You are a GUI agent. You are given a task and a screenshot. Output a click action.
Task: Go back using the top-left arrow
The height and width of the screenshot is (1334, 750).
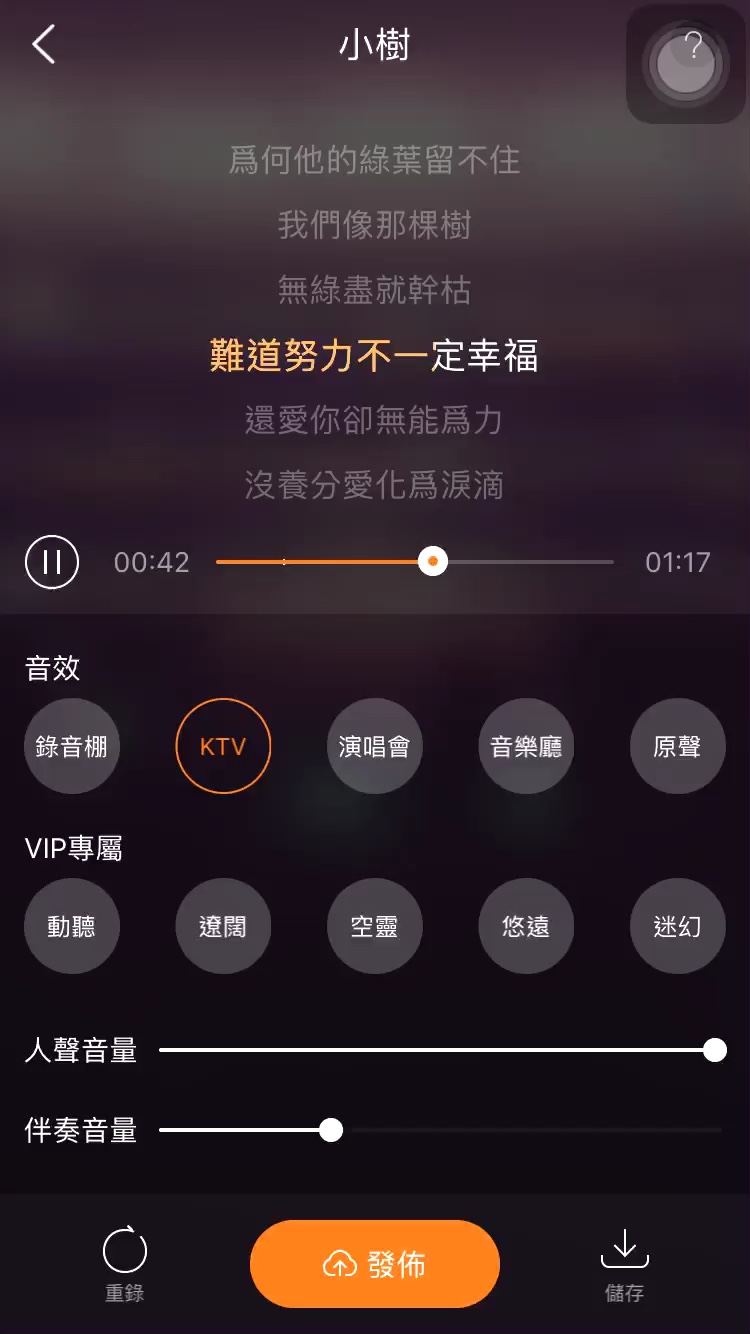coord(44,45)
